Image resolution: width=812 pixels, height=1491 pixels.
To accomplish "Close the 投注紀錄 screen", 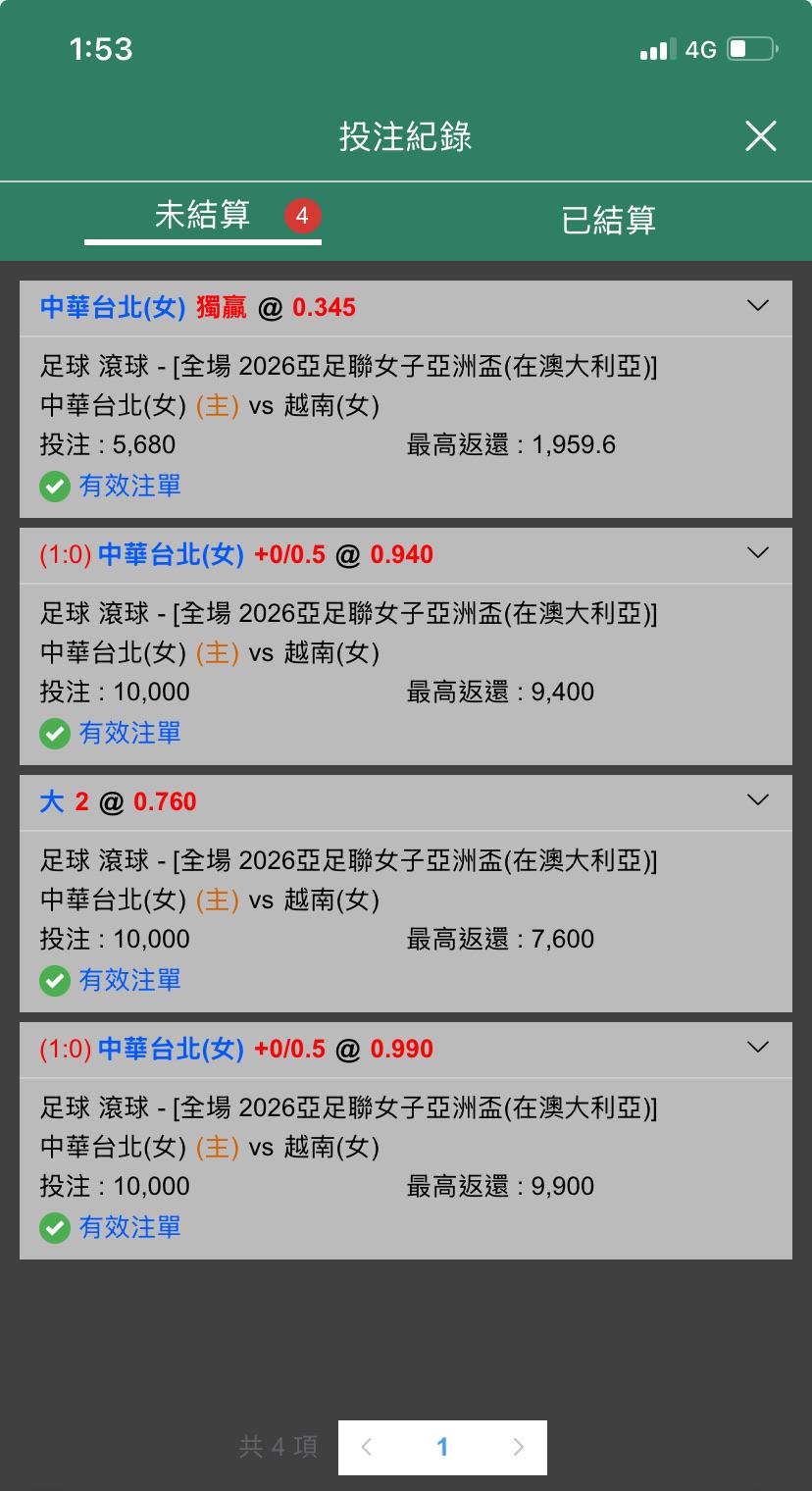I will tap(760, 136).
